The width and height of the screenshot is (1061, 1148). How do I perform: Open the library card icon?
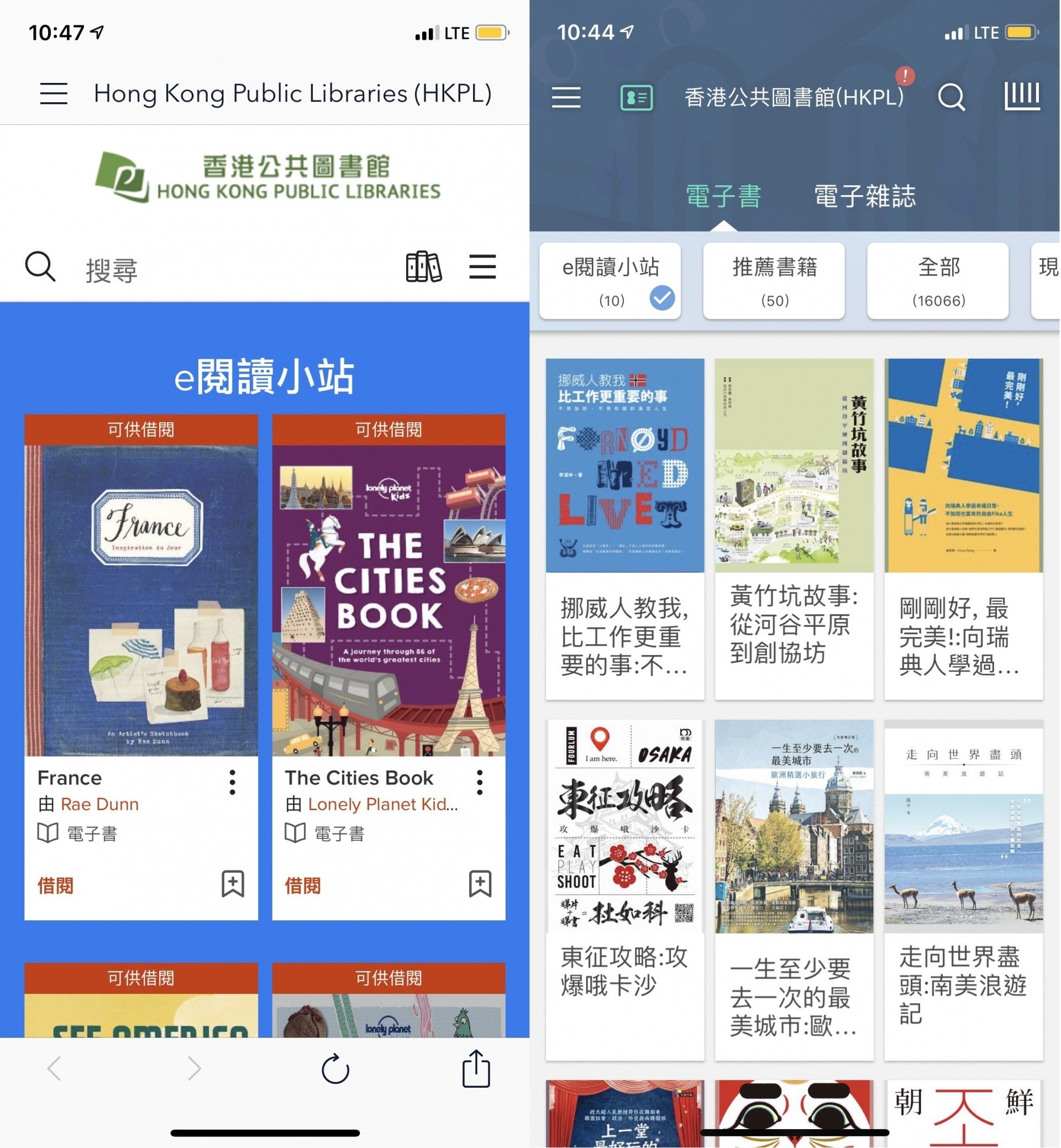point(636,98)
